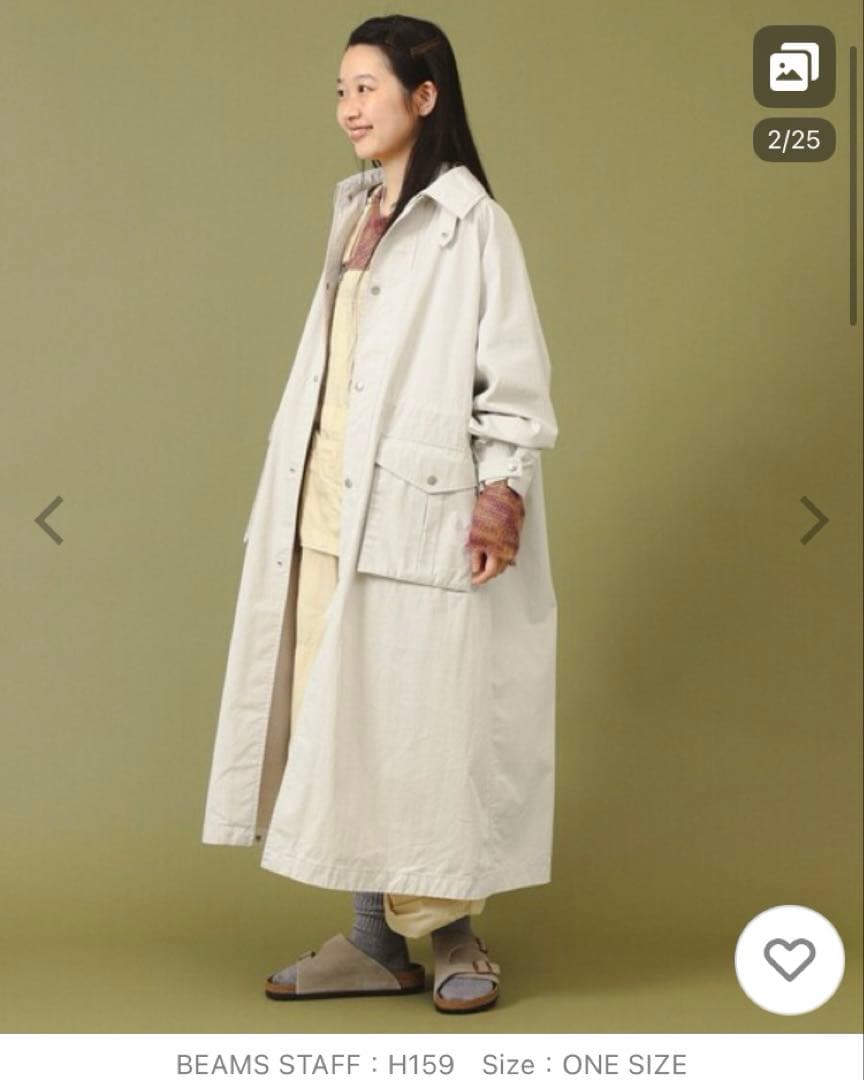The image size is (864, 1080).
Task: Add this coat to favorites with the heart
Action: [789, 960]
